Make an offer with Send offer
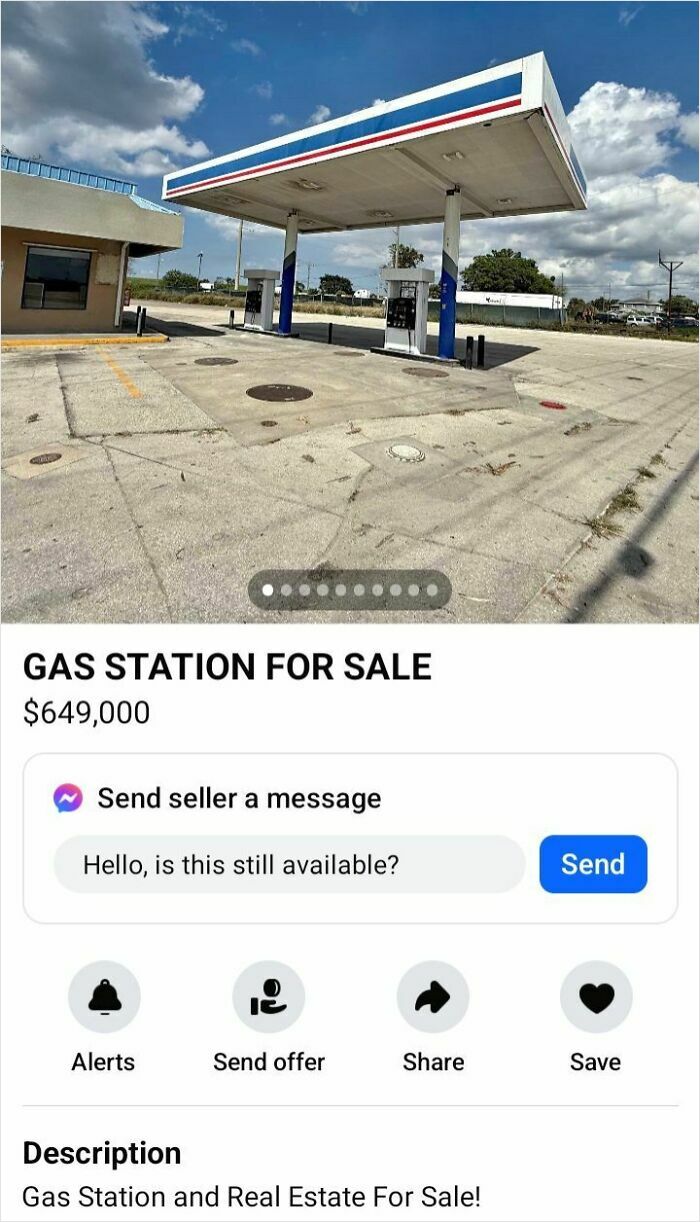 (x=268, y=997)
